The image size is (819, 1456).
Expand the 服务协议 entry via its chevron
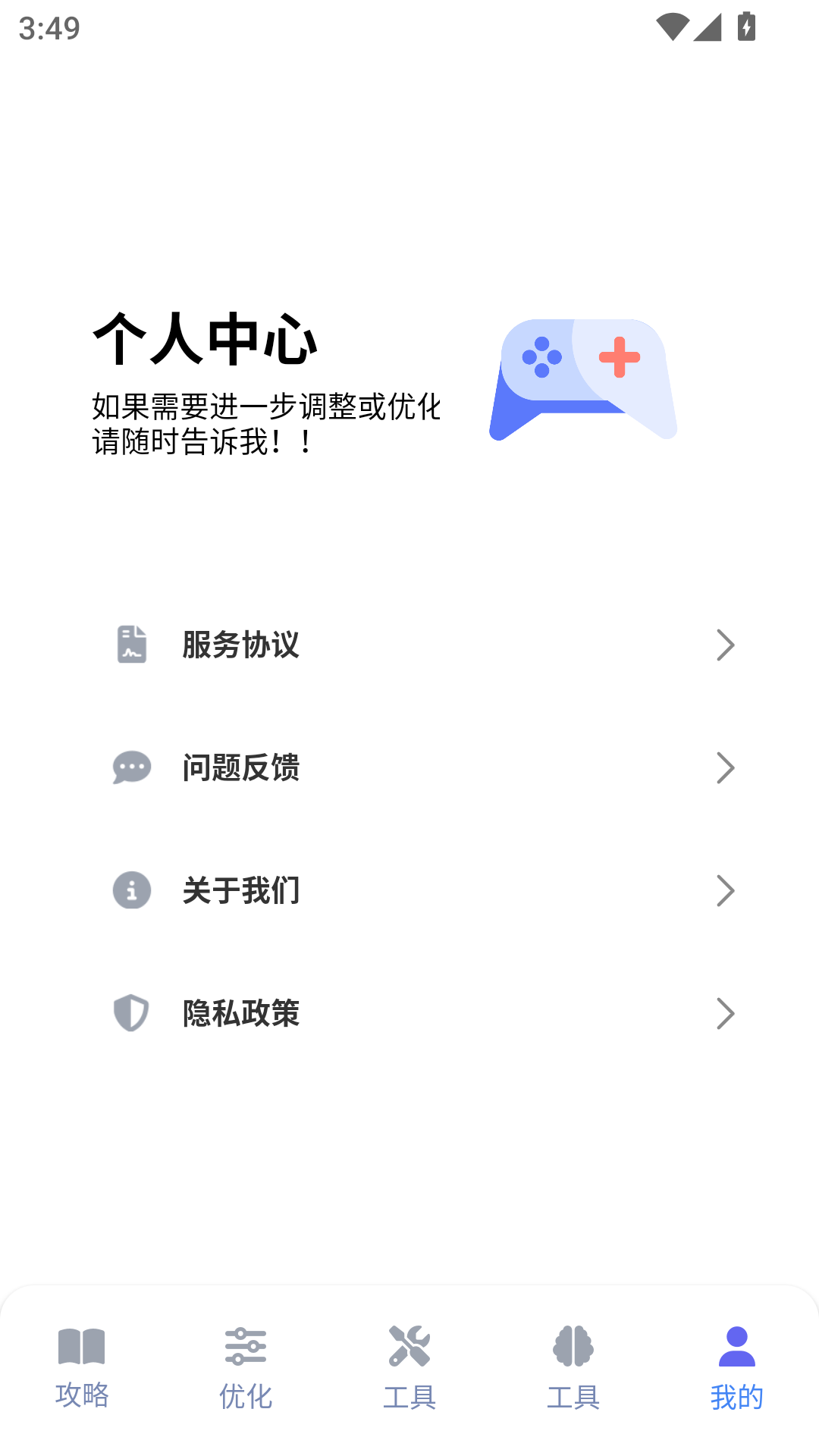[726, 645]
